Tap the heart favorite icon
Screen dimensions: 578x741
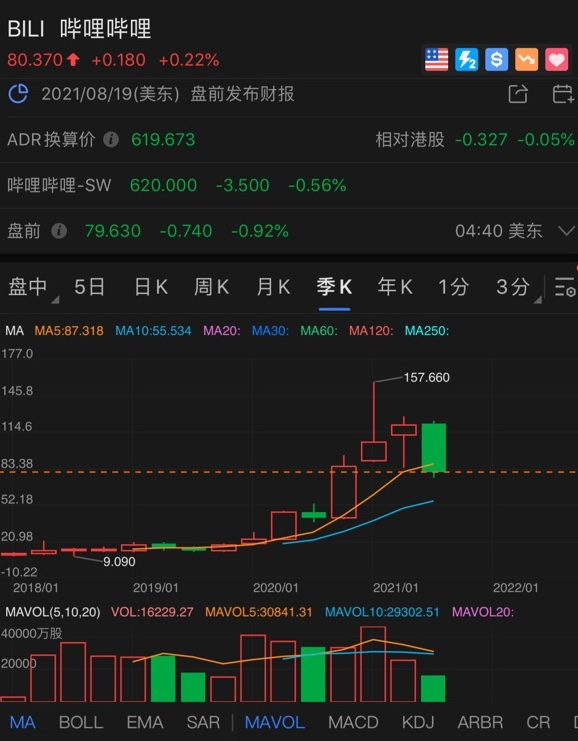556,60
